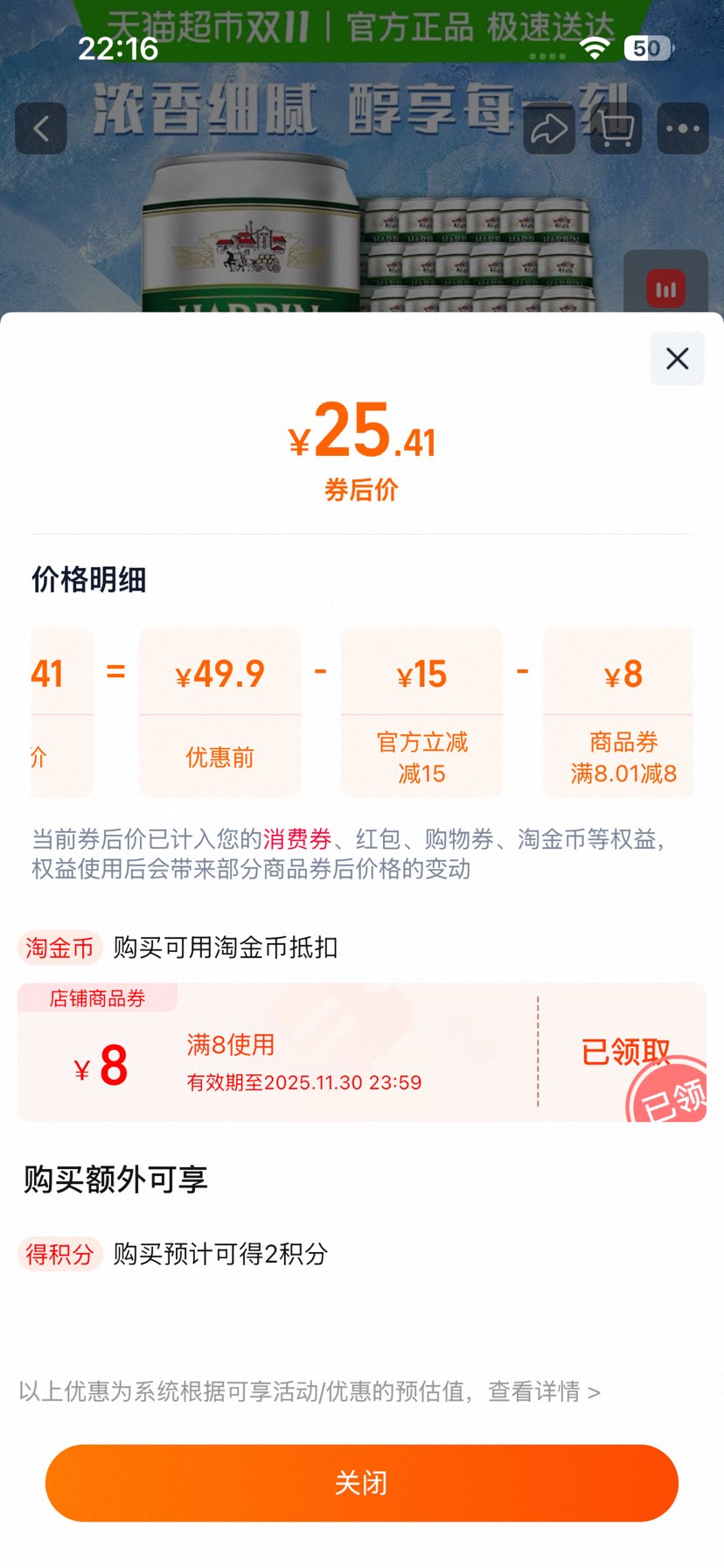
Task: Click the ¥25.41 券后价 price
Action: [x=362, y=437]
